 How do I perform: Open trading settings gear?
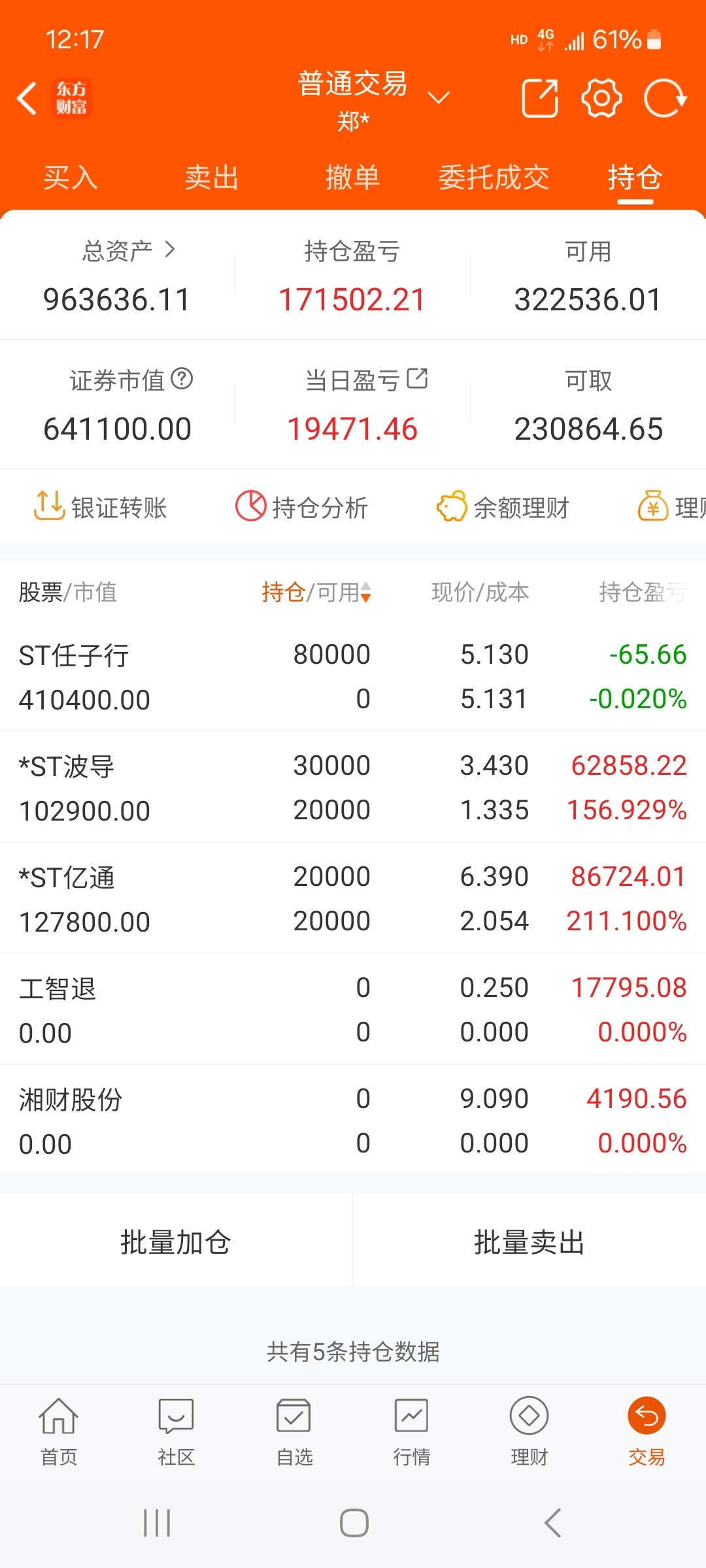coord(601,99)
